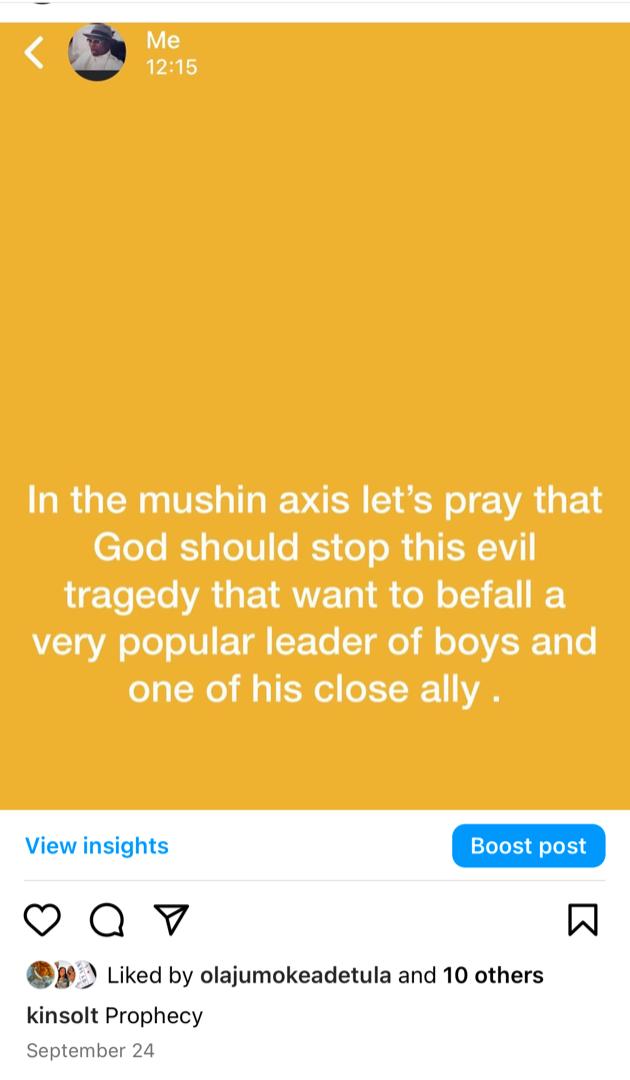Screen dimensions: 630x1080
Task: Open View insights
Action: click(97, 846)
